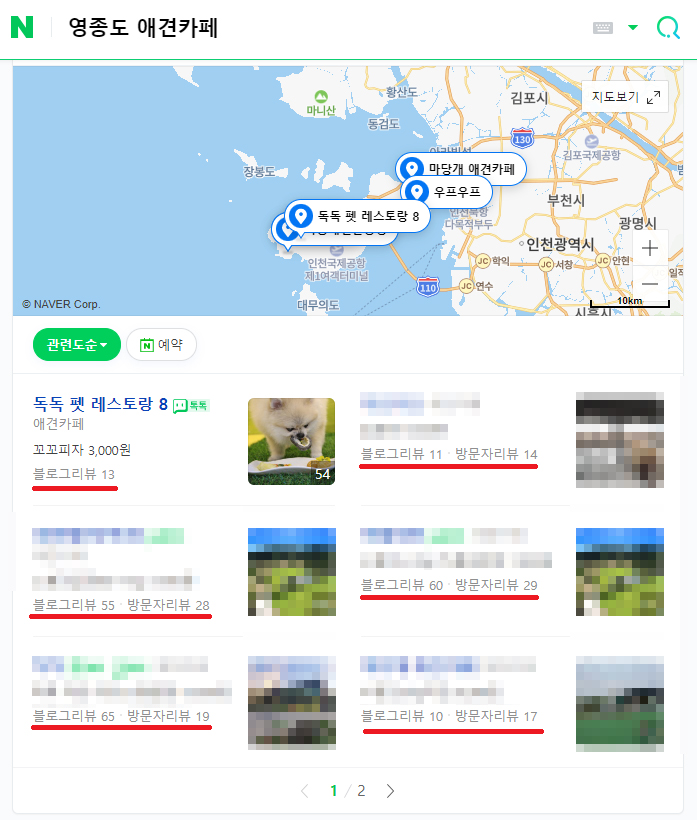Tap the Naver N logo to go home
Screen dimensions: 697x820
pyautogui.click(x=22, y=27)
